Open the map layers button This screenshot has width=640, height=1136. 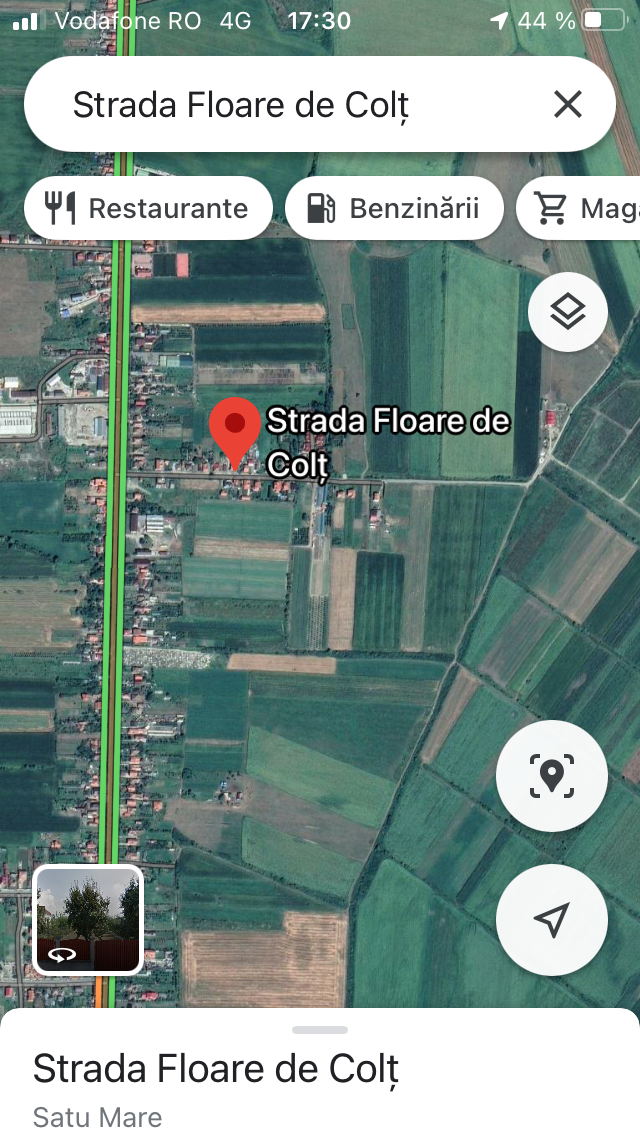coord(568,312)
